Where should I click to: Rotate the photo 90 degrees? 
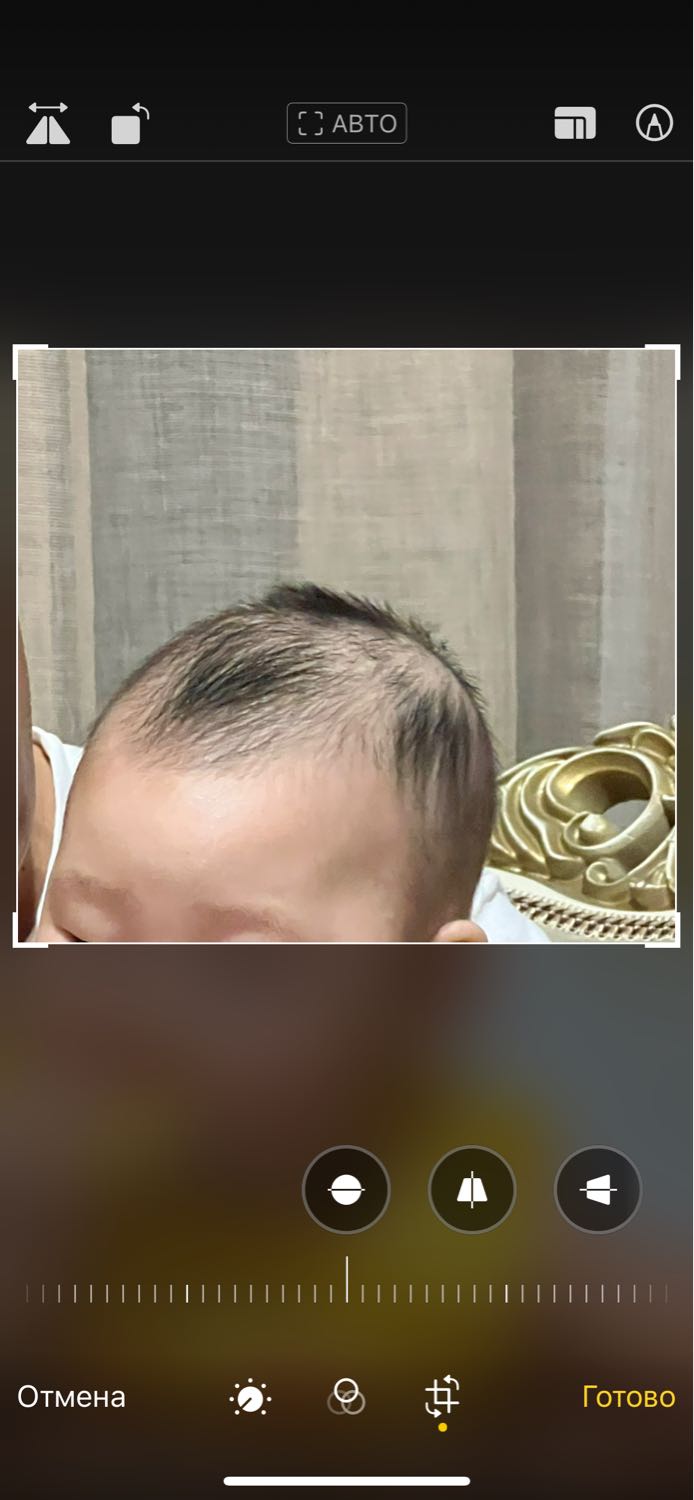click(x=130, y=124)
